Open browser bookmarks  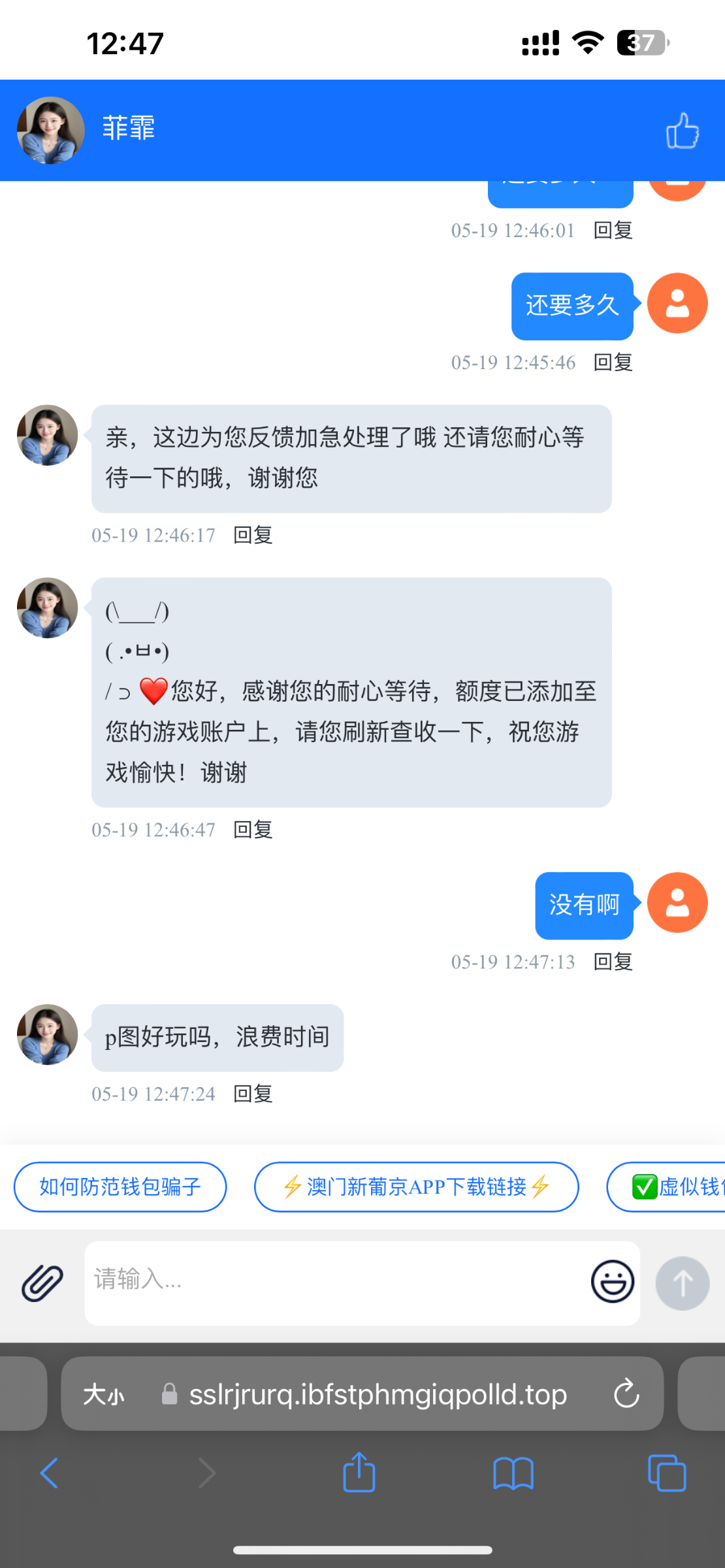click(x=513, y=1473)
